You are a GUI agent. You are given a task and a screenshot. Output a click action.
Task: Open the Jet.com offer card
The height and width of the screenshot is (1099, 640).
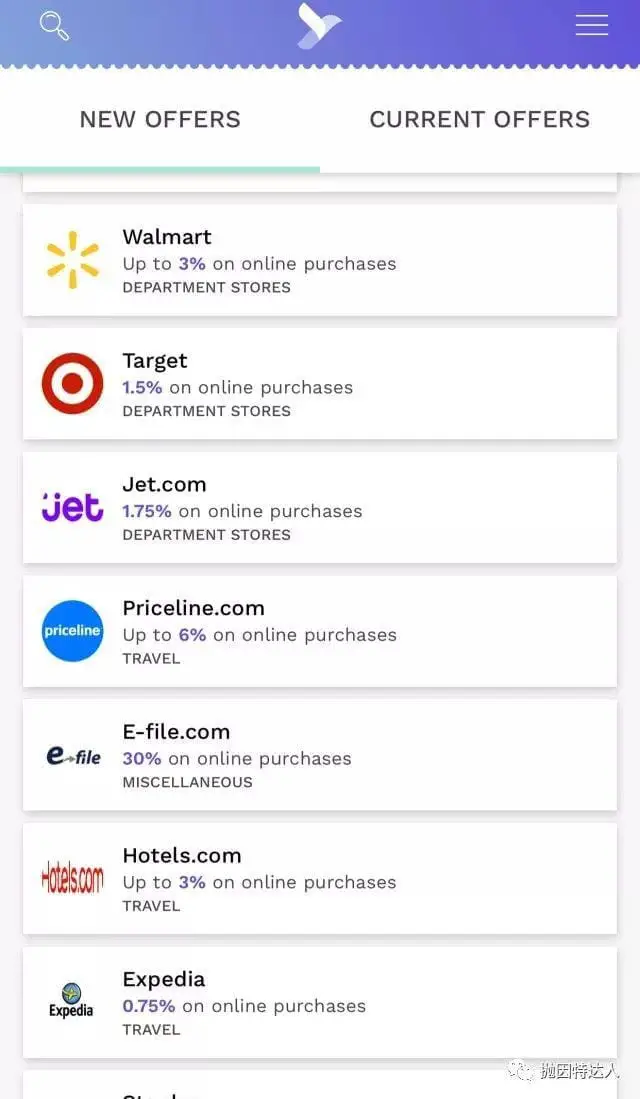click(x=320, y=507)
